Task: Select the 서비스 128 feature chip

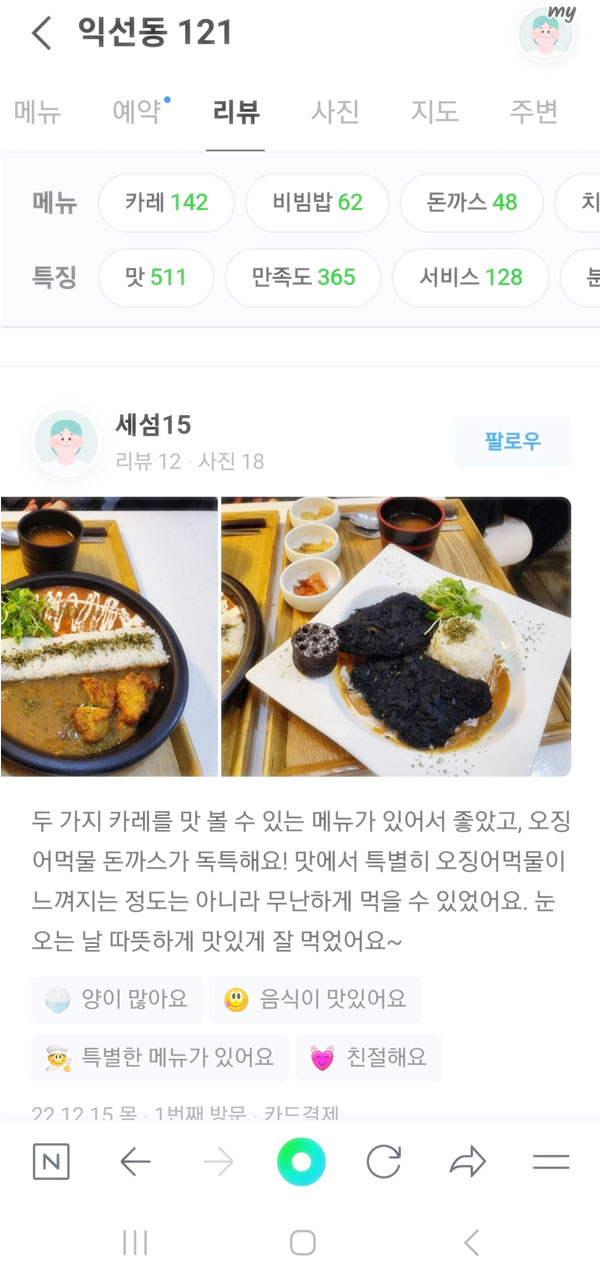Action: 470,277
